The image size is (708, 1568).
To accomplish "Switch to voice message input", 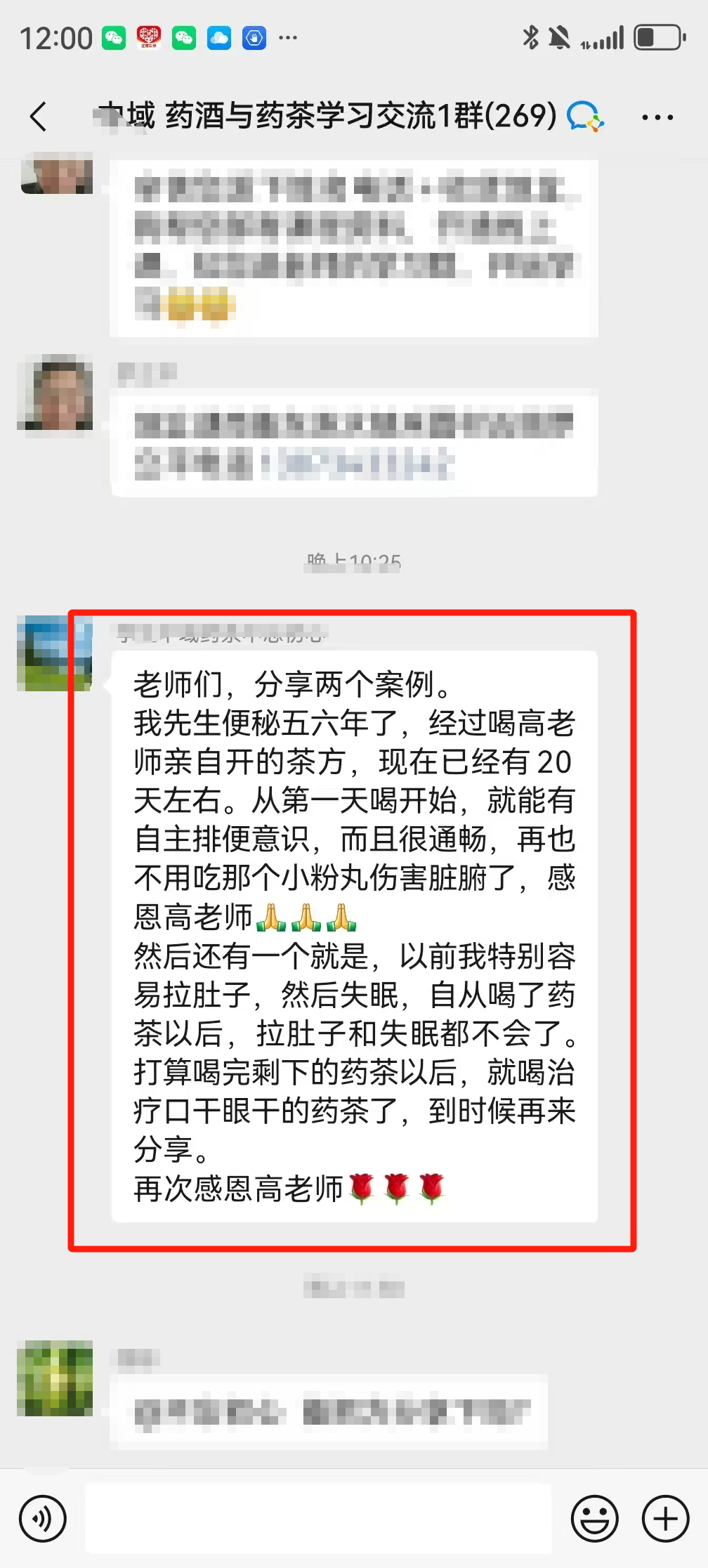I will click(x=43, y=1518).
